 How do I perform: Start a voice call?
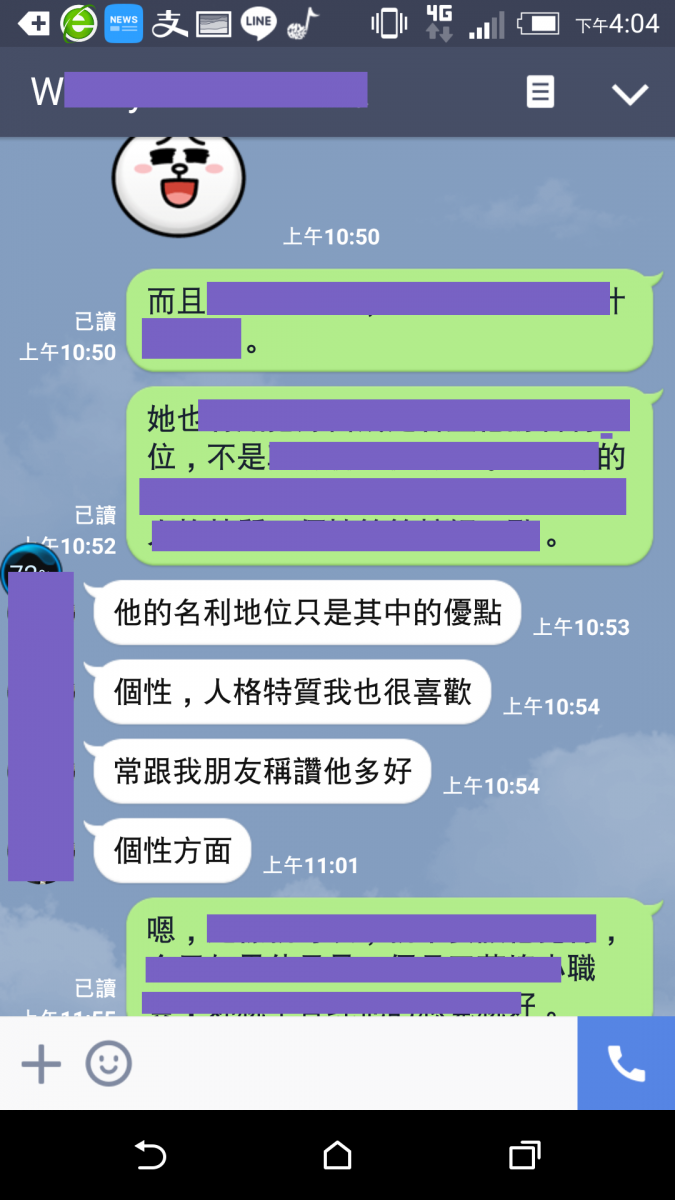click(x=626, y=1064)
